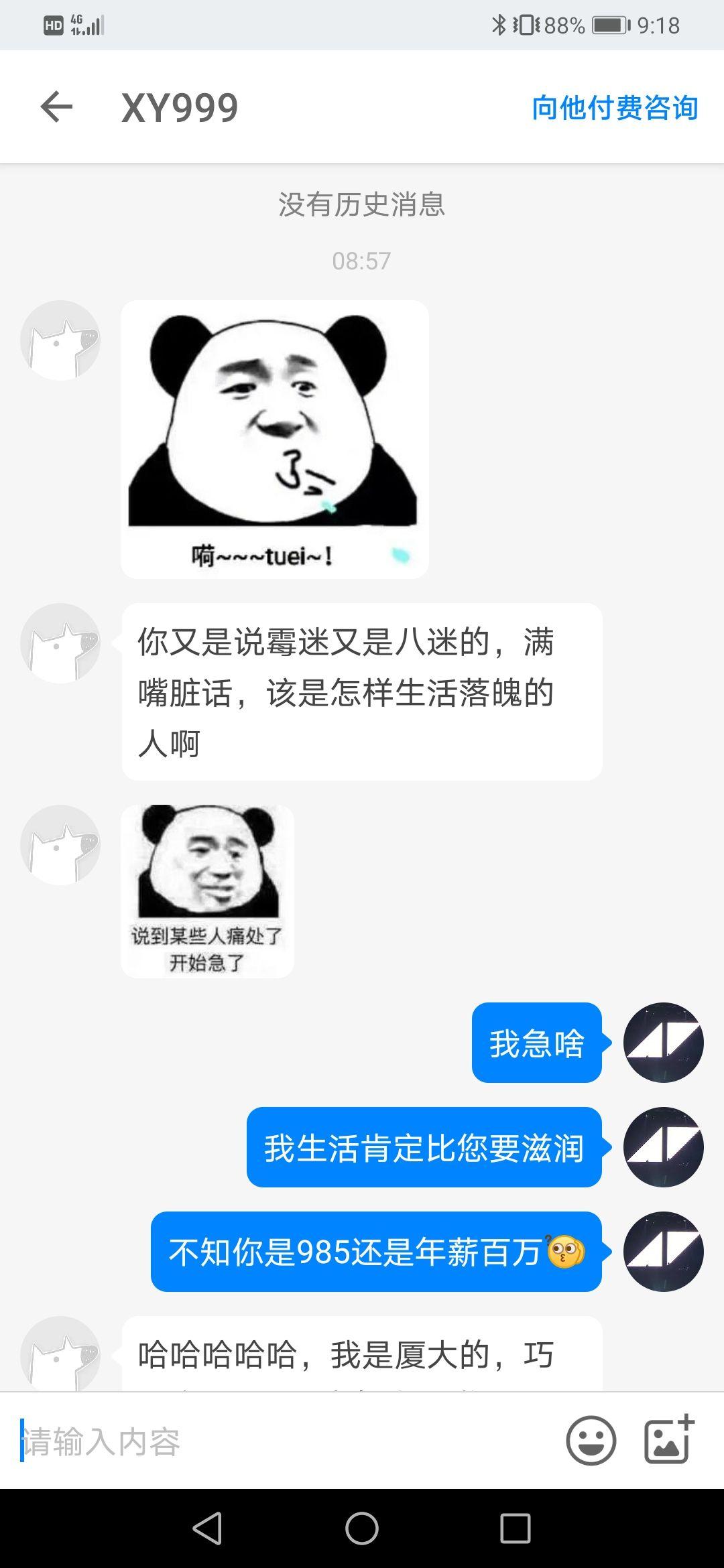Tap the 08:57 timestamp label
Viewport: 724px width, 1568px height.
(x=362, y=261)
